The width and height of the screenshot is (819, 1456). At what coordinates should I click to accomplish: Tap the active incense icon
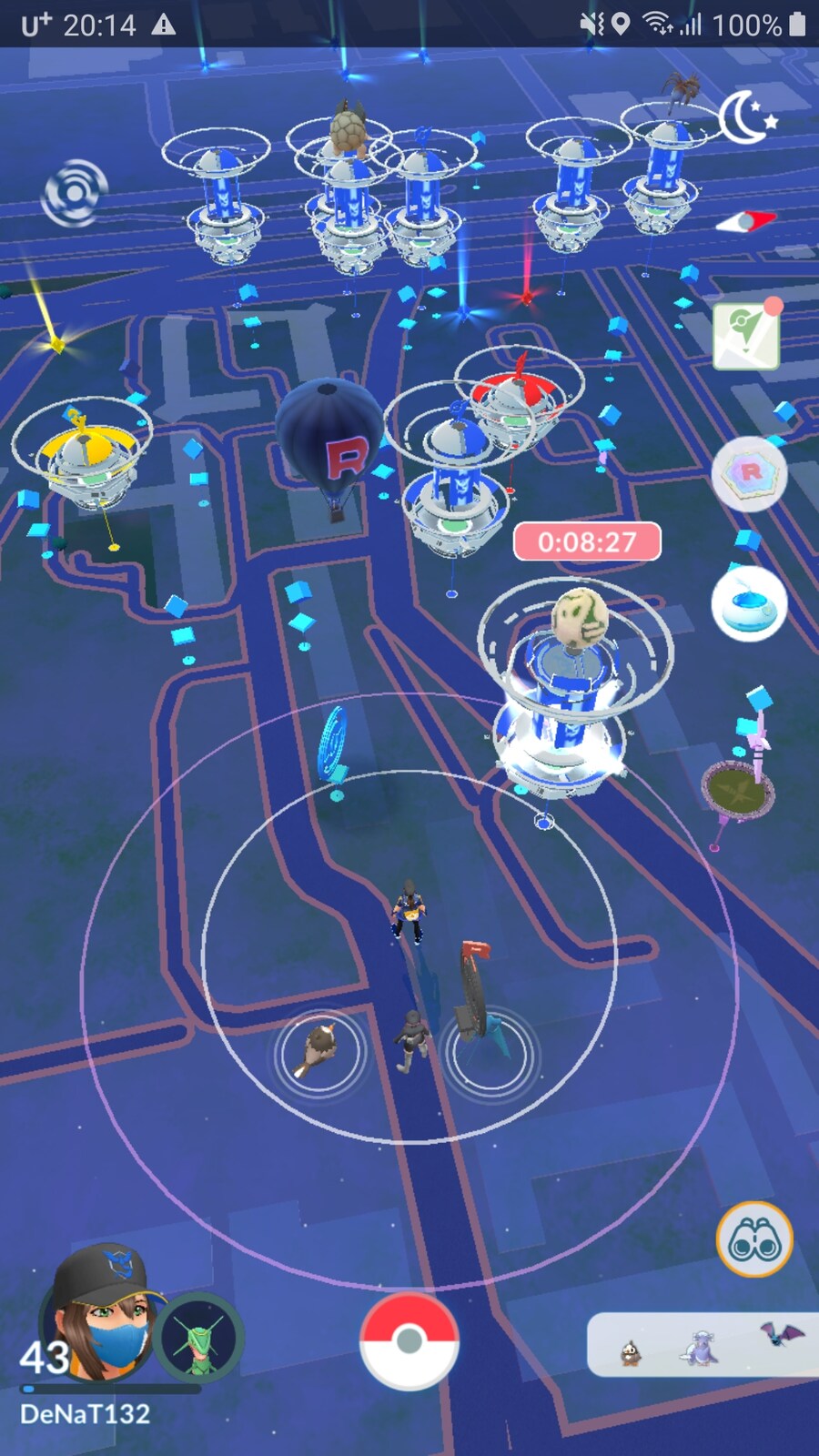click(748, 604)
